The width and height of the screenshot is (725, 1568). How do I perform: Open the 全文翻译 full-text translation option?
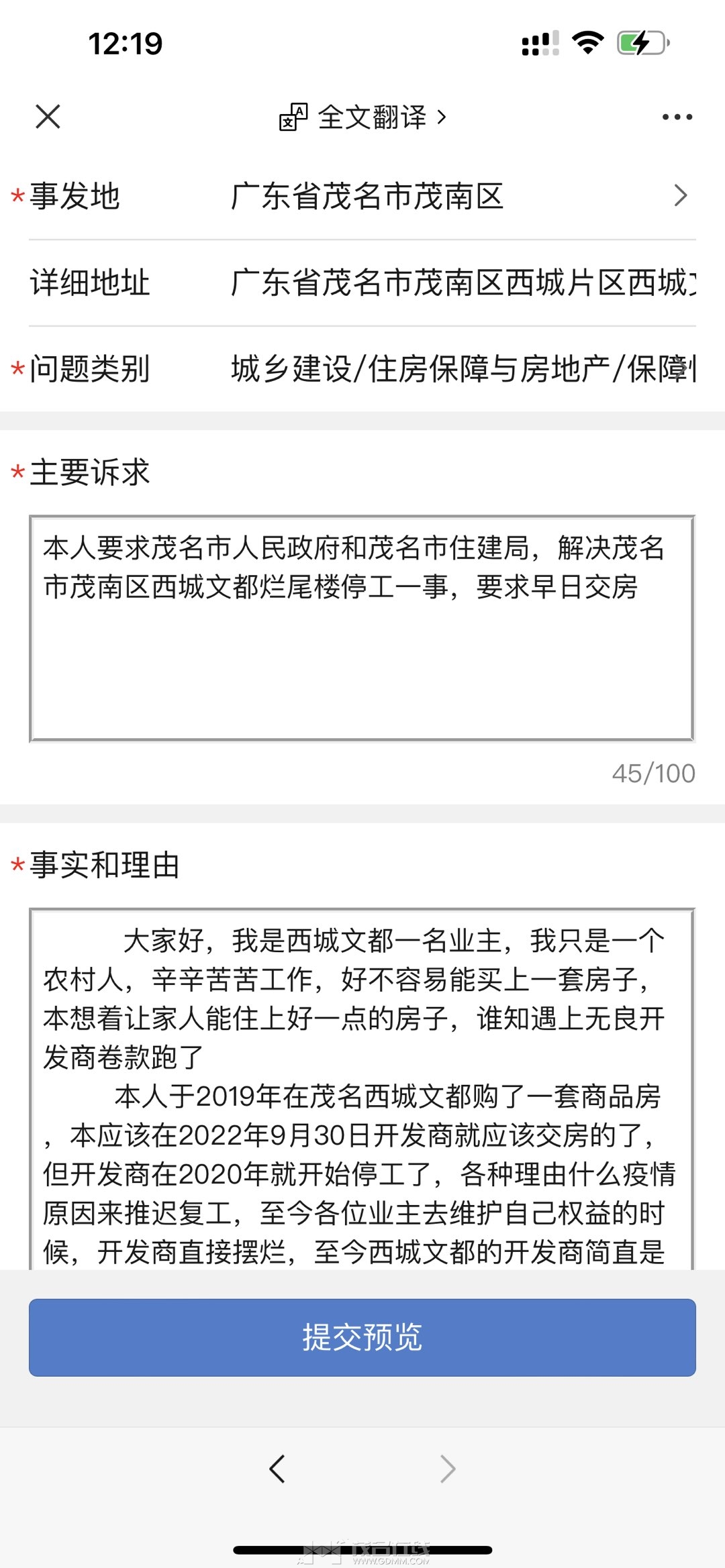point(363,117)
